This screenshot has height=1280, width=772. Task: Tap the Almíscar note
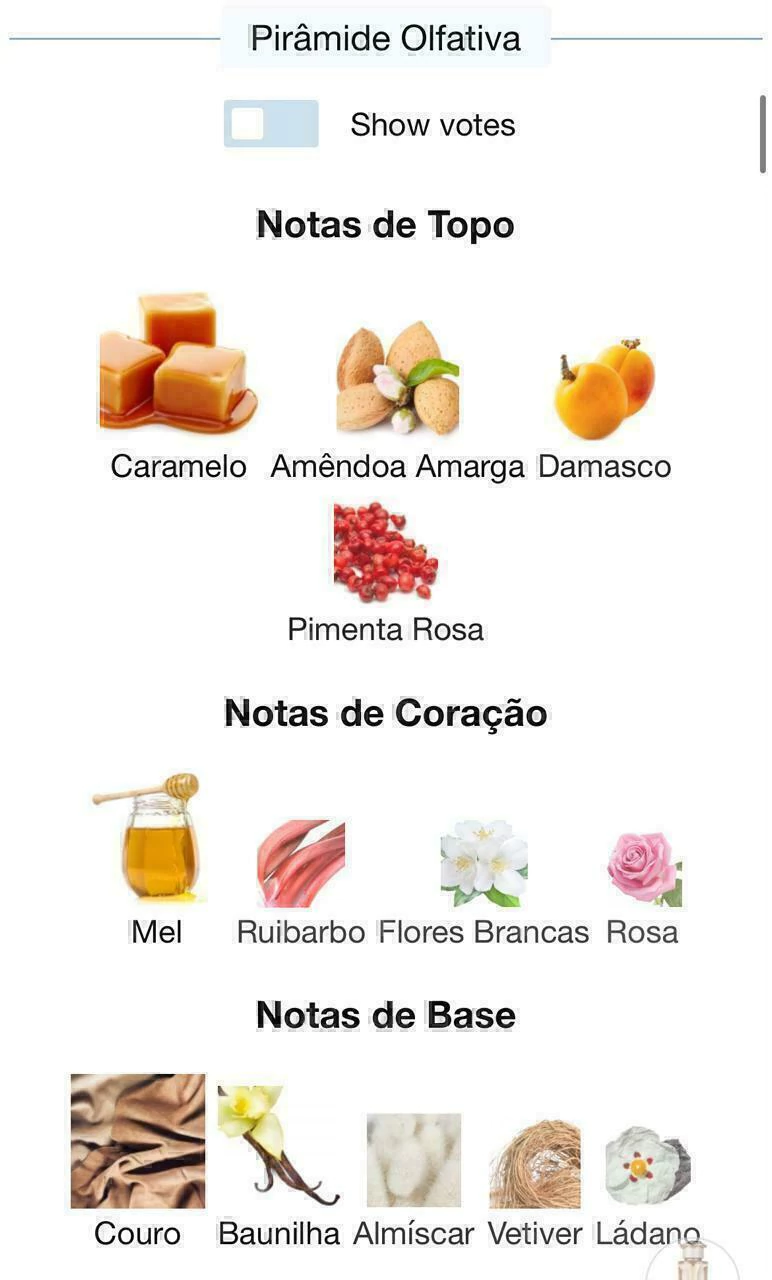(x=413, y=1160)
